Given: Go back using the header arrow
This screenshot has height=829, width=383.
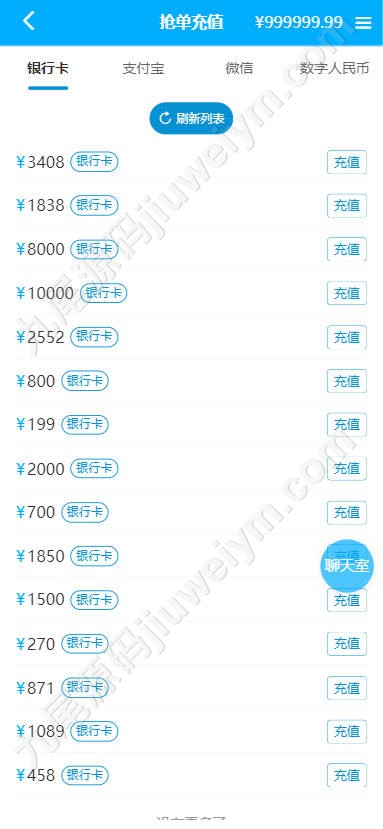Looking at the screenshot, I should pyautogui.click(x=29, y=22).
